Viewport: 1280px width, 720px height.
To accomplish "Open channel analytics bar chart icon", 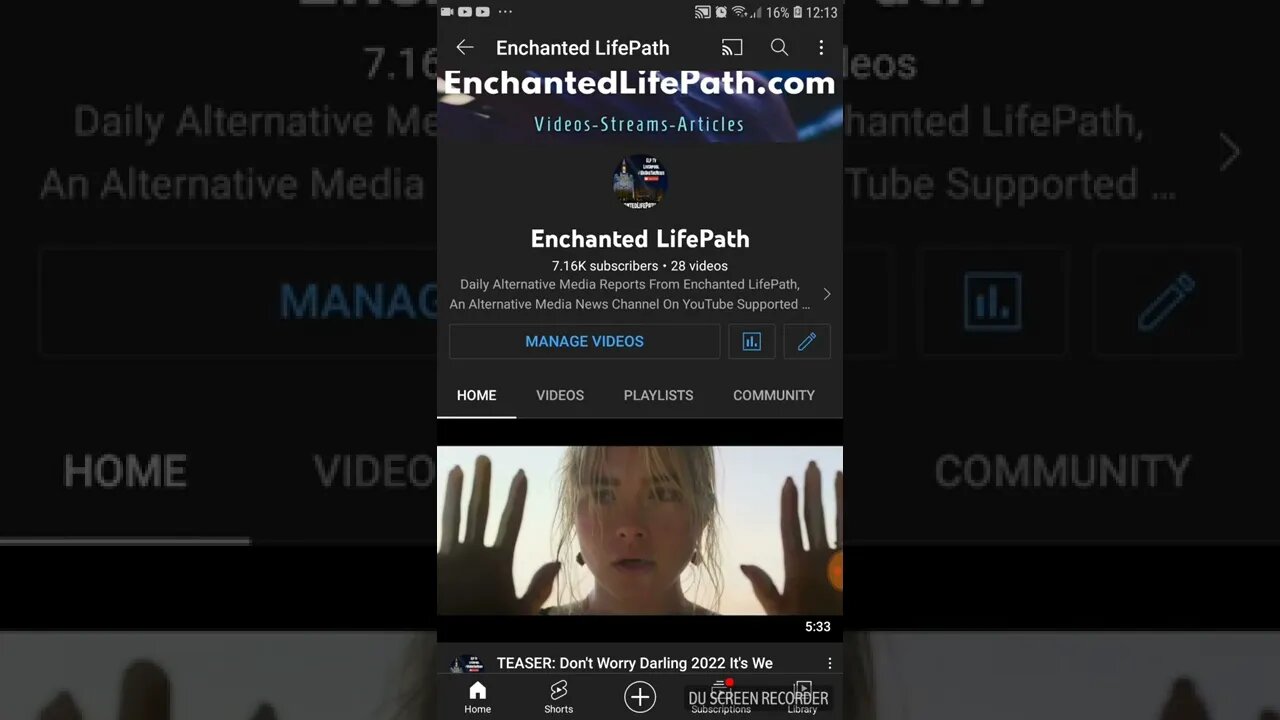I will (752, 341).
